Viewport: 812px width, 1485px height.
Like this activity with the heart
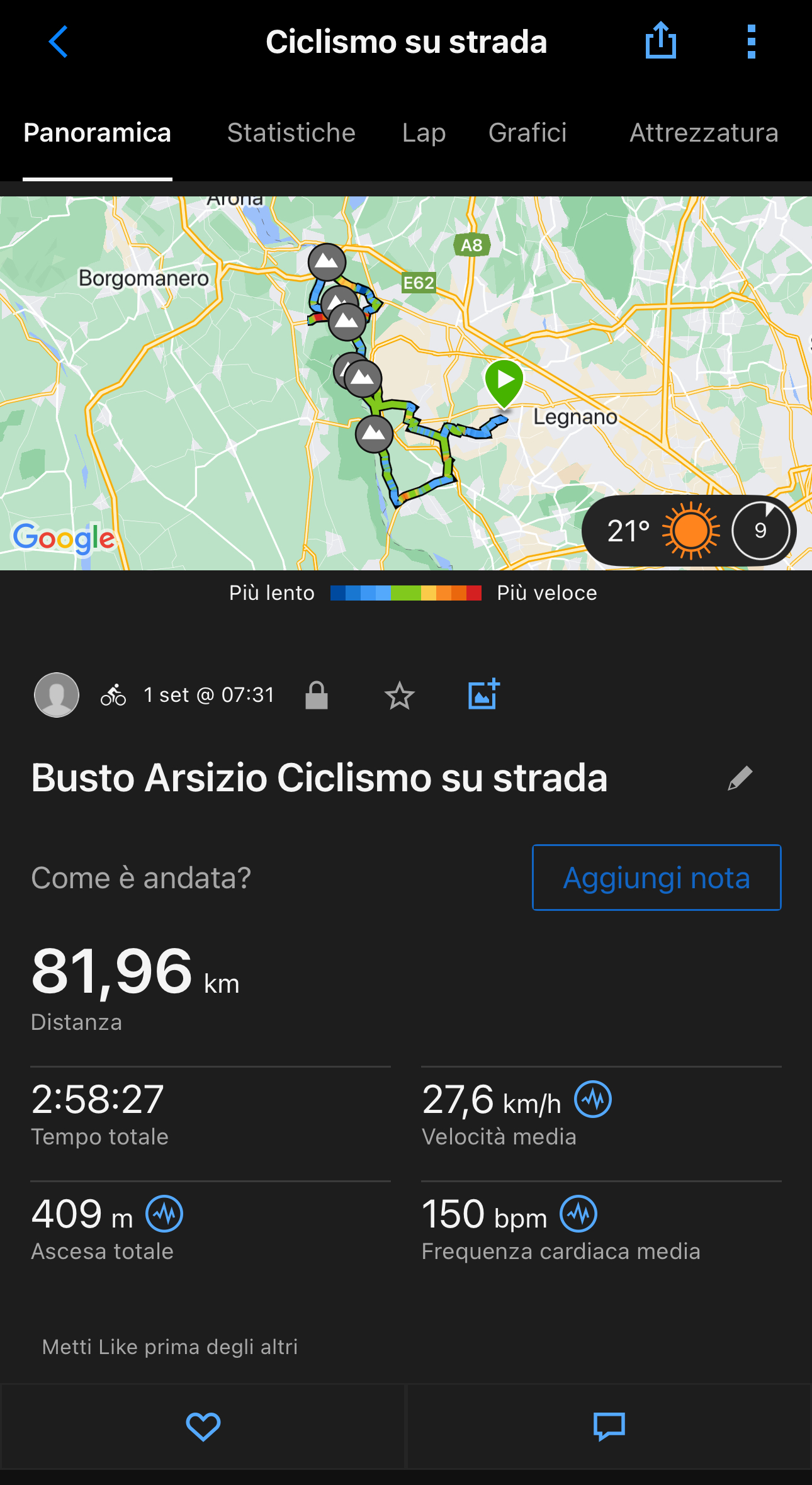(x=203, y=1426)
